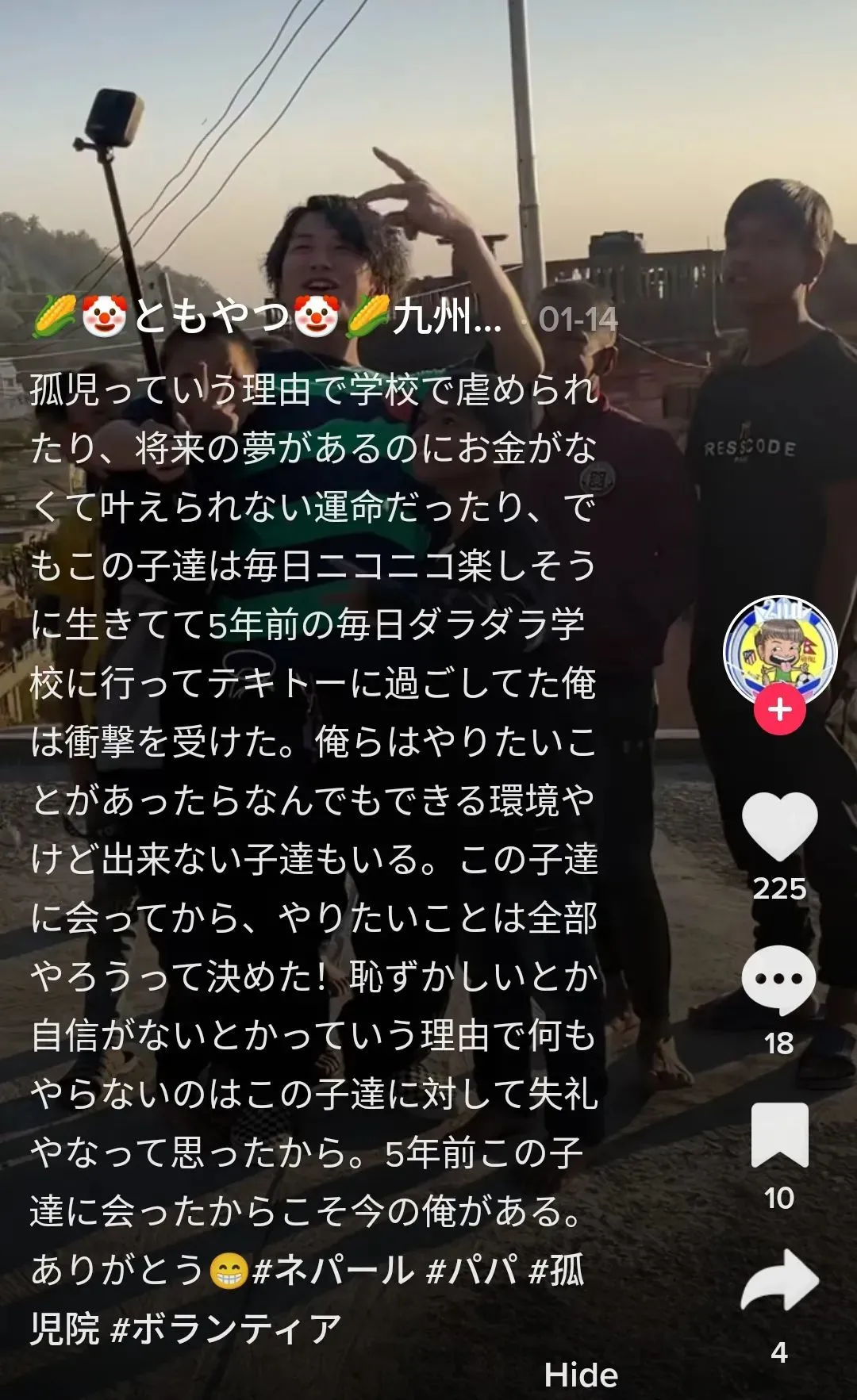857x1400 pixels.
Task: Open the ともやつ username profile link
Action: [267, 318]
